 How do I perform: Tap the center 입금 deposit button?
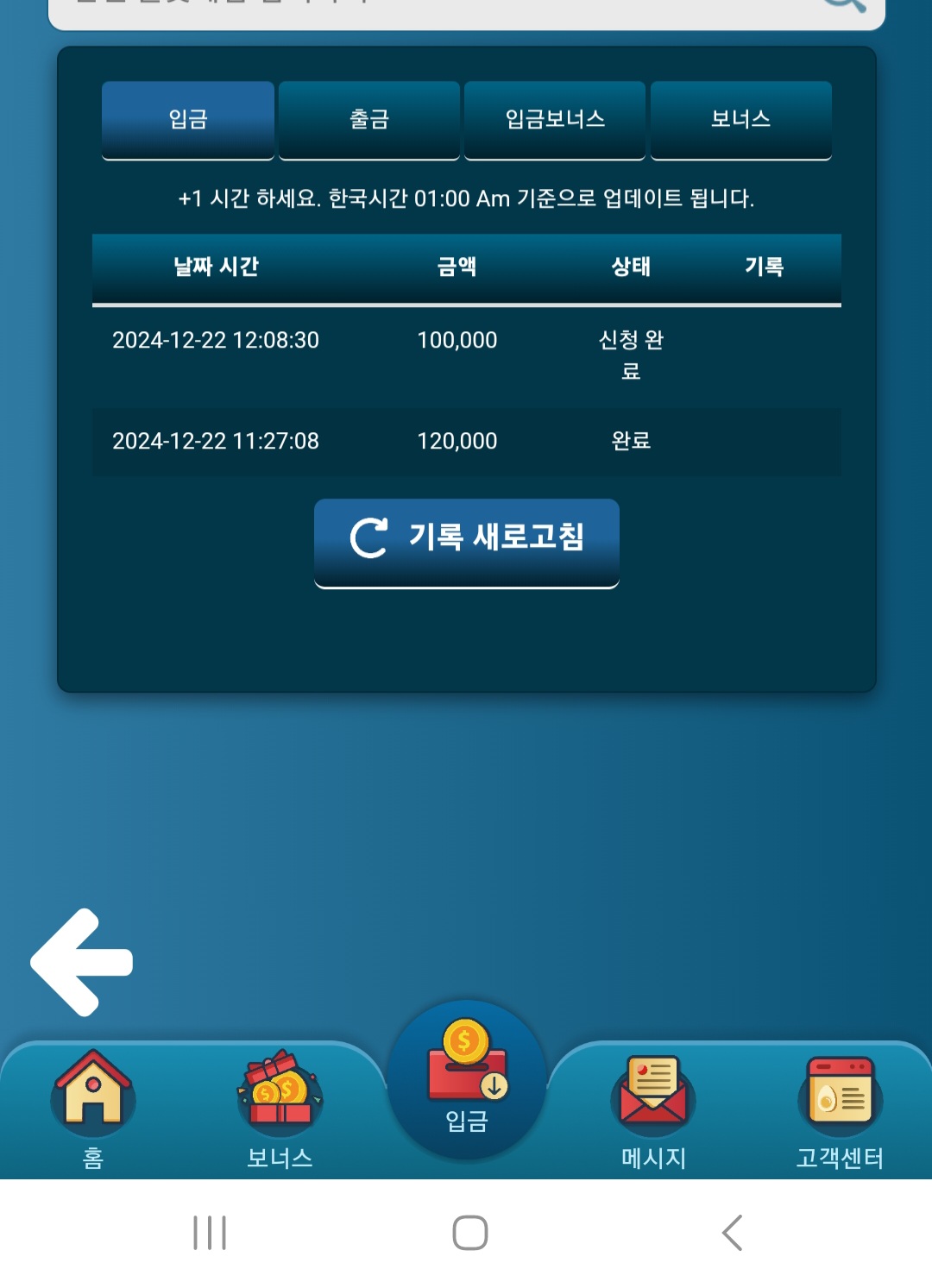click(x=467, y=1080)
